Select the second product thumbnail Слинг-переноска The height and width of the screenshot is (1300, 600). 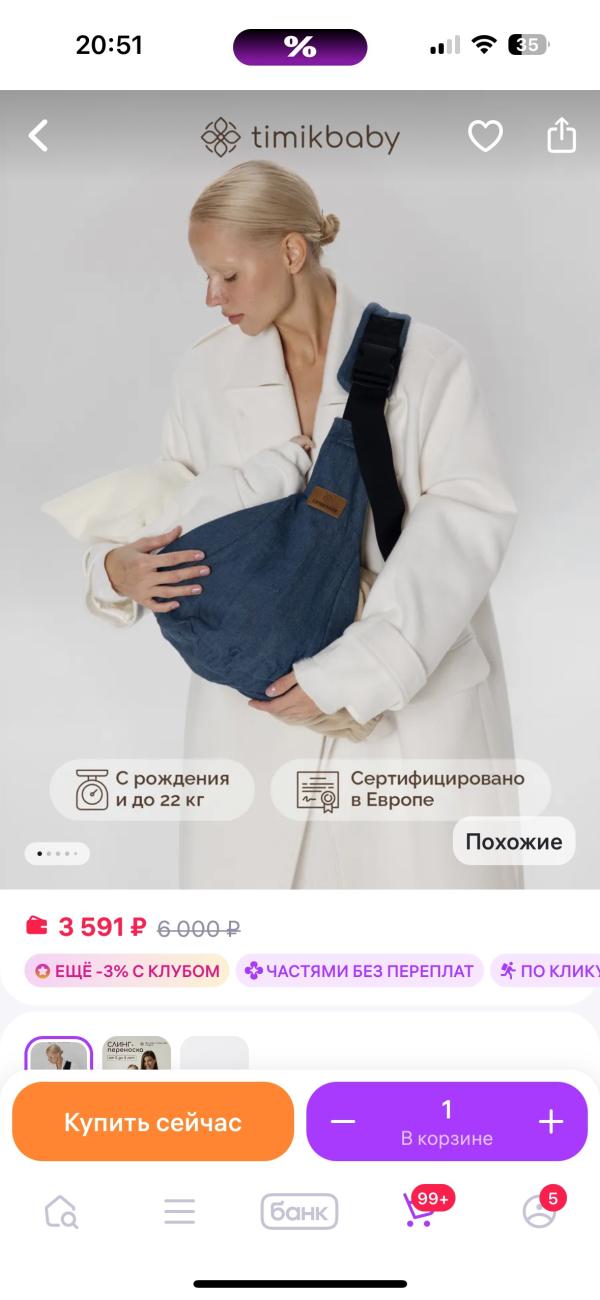137,1053
